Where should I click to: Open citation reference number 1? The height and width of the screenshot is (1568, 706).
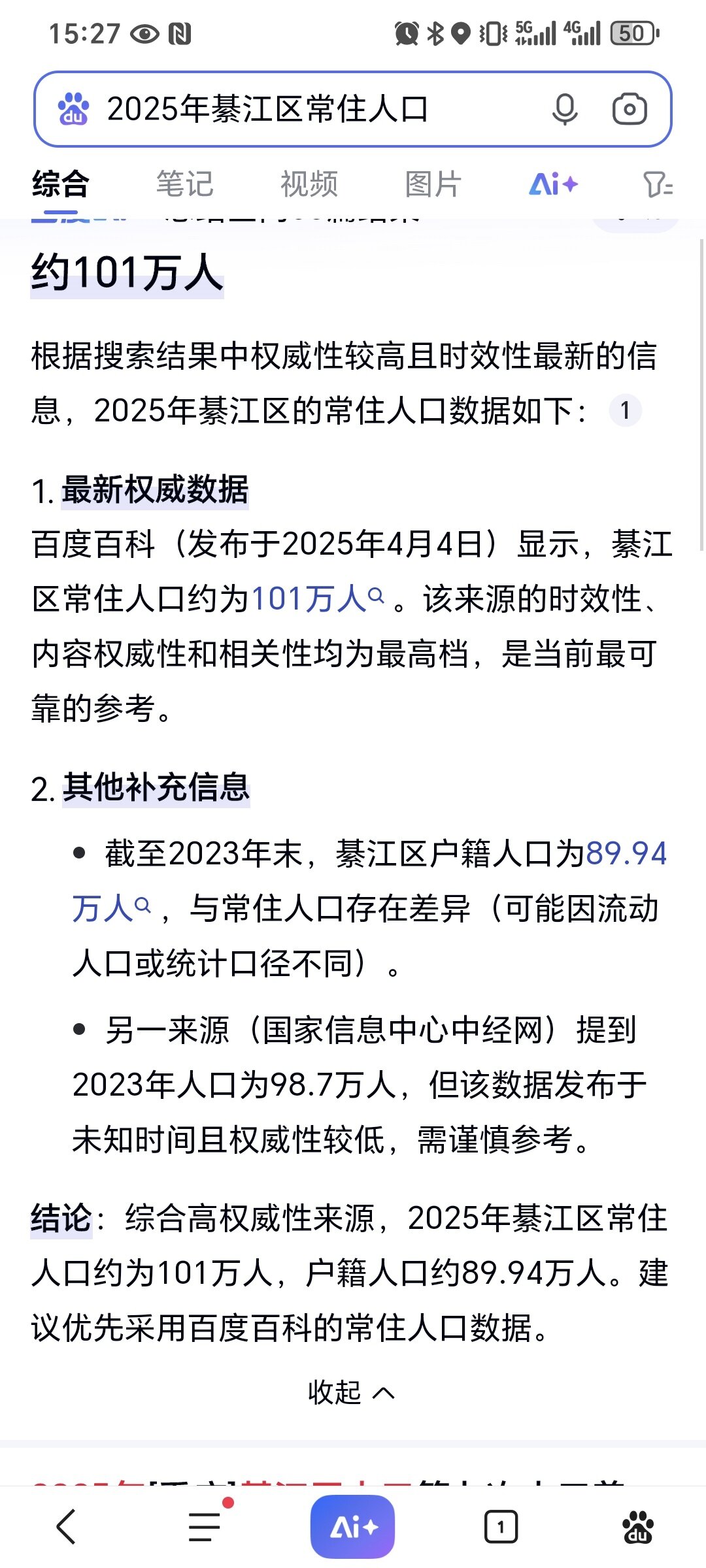click(625, 411)
